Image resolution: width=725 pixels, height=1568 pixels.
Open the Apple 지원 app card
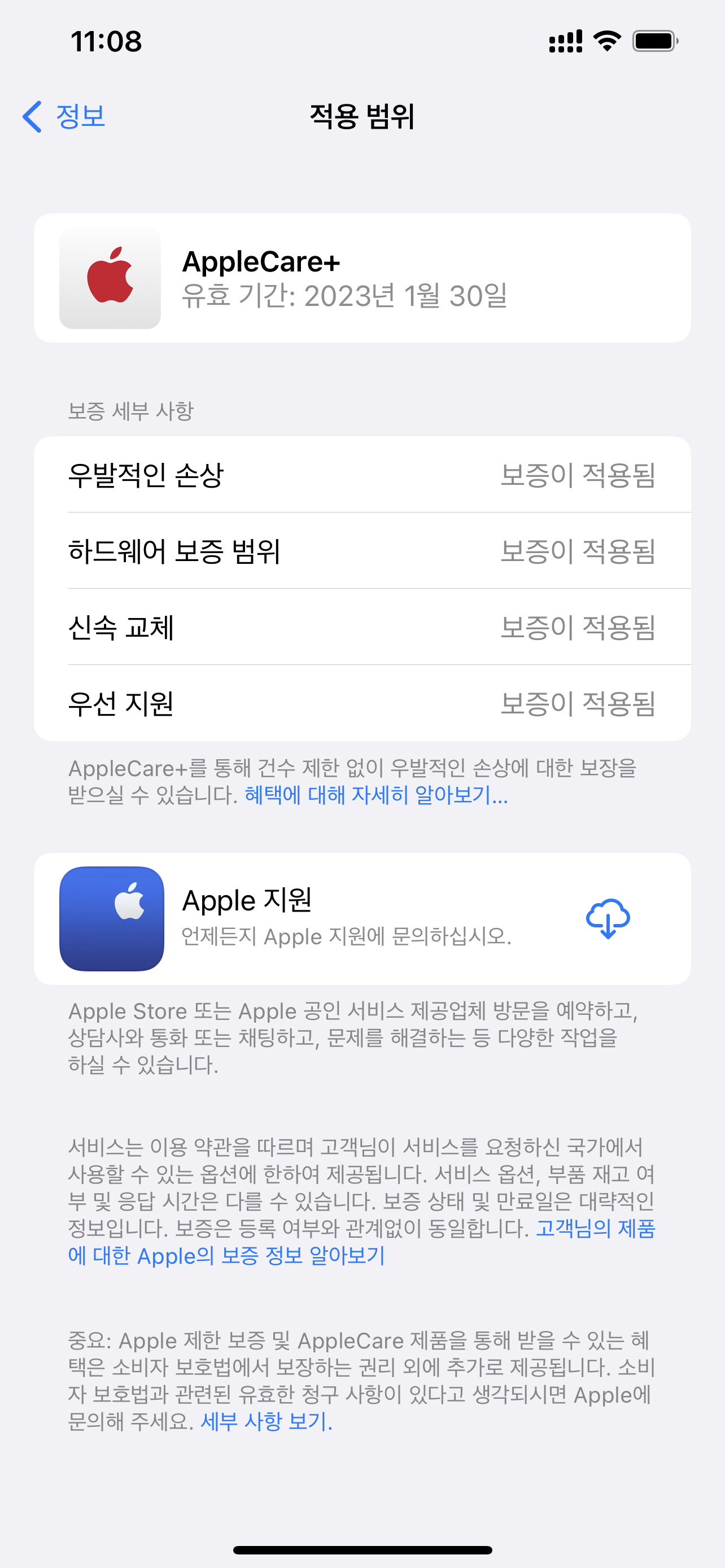click(362, 918)
